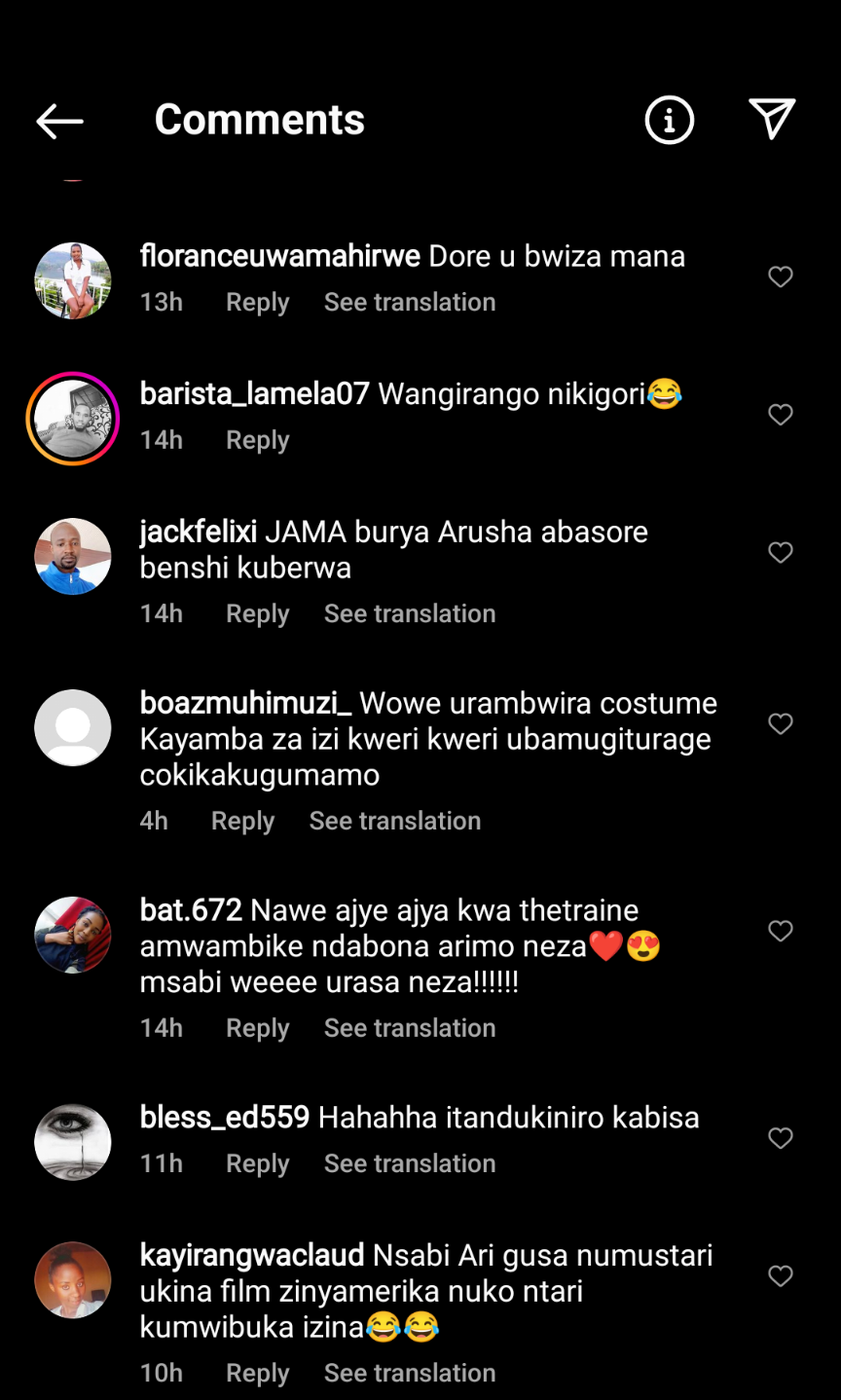Reply to boazmuhimuzi_'s comment
Screen dimensions: 841x1400
242,821
